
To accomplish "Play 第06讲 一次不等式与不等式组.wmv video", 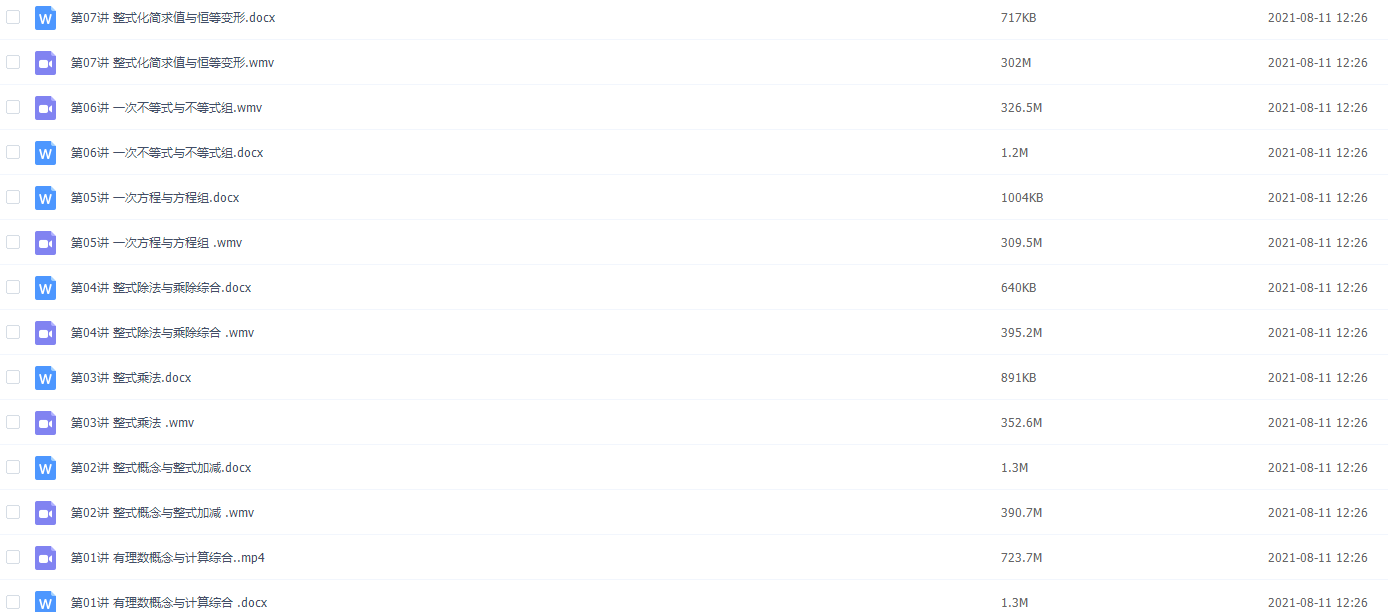I will coord(166,108).
